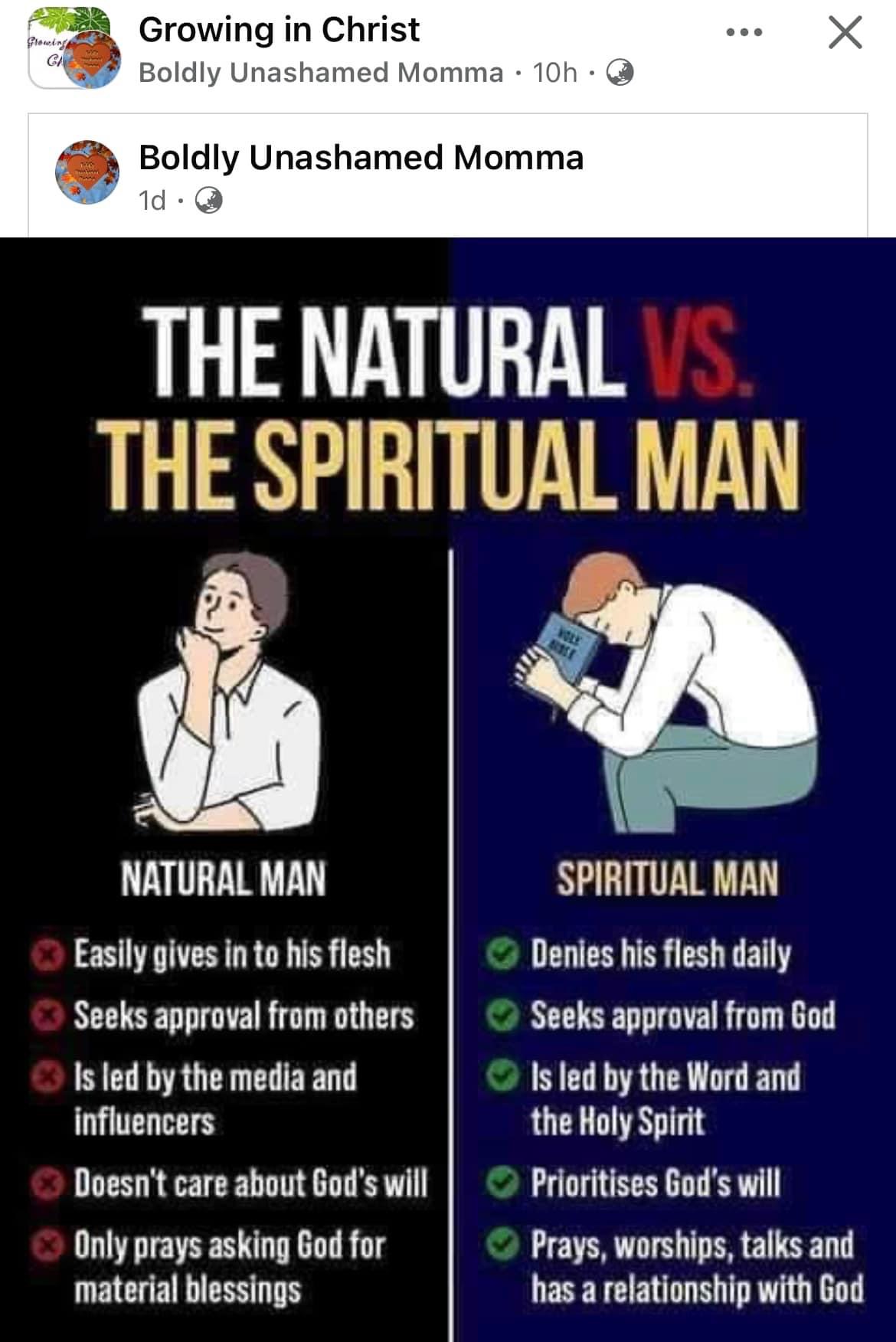Open the Growing in Christ group page
This screenshot has height=1342, width=896.
[279, 30]
